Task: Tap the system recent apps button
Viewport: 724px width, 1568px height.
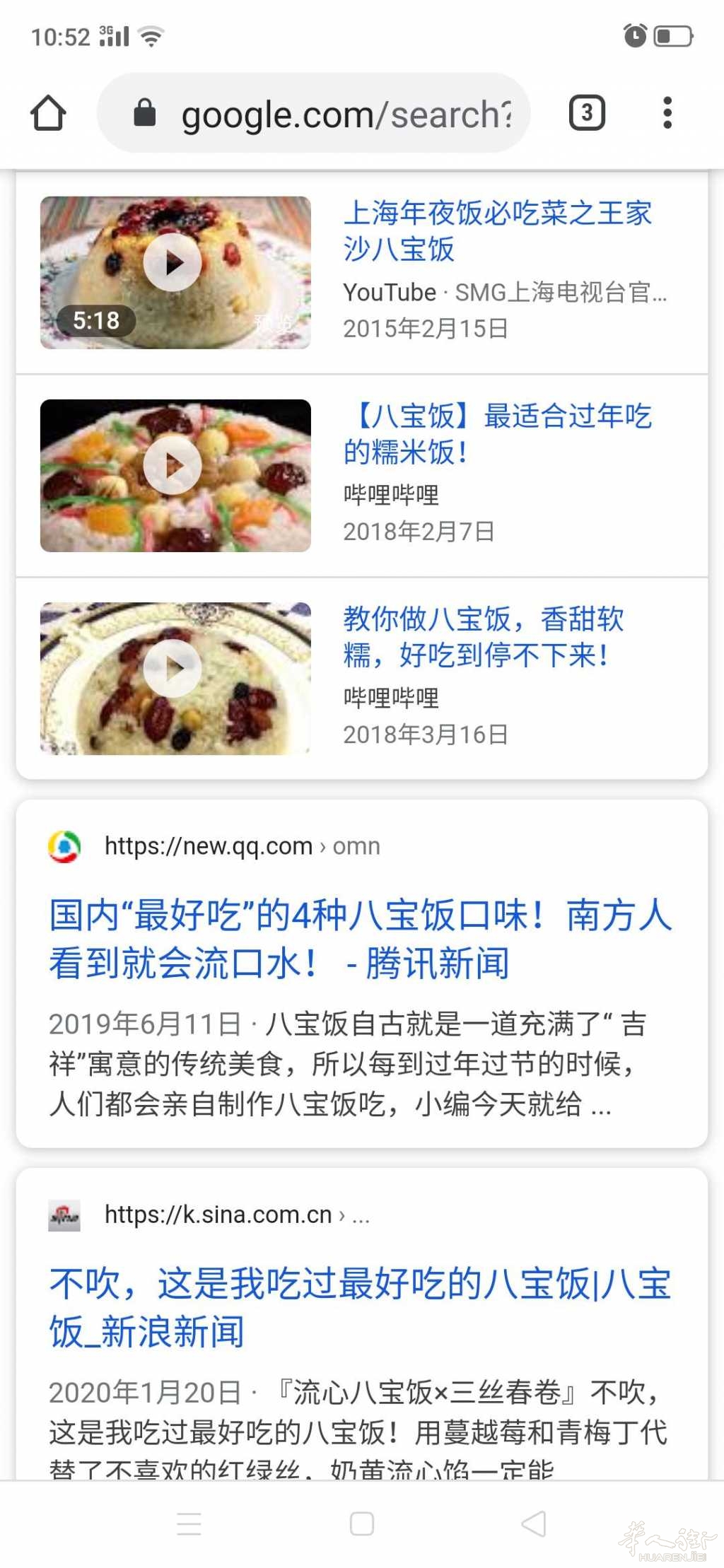Action: 189,1523
